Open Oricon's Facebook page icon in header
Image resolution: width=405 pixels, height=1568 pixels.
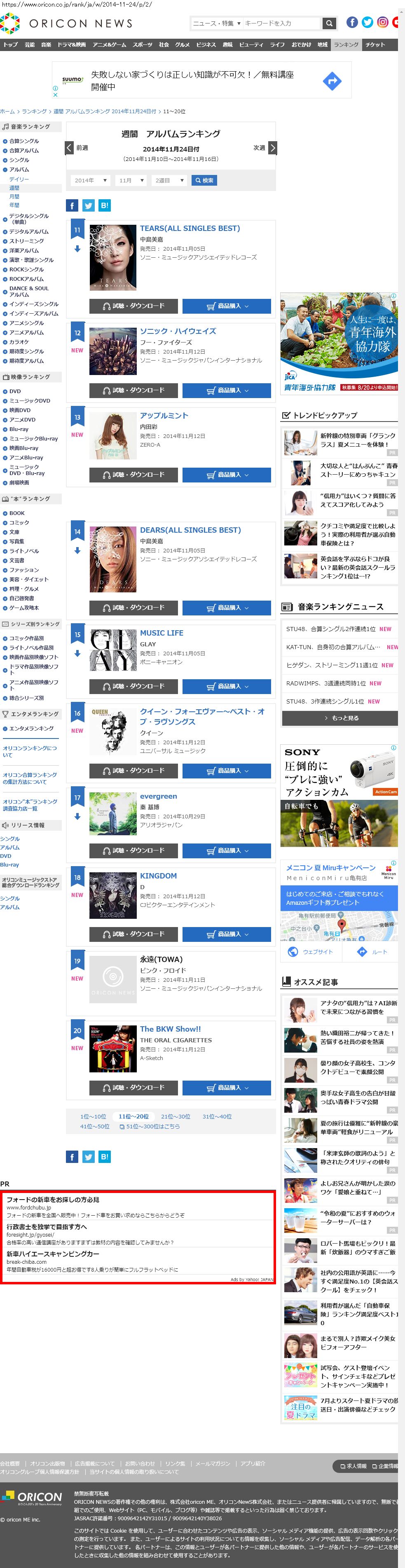point(352,23)
